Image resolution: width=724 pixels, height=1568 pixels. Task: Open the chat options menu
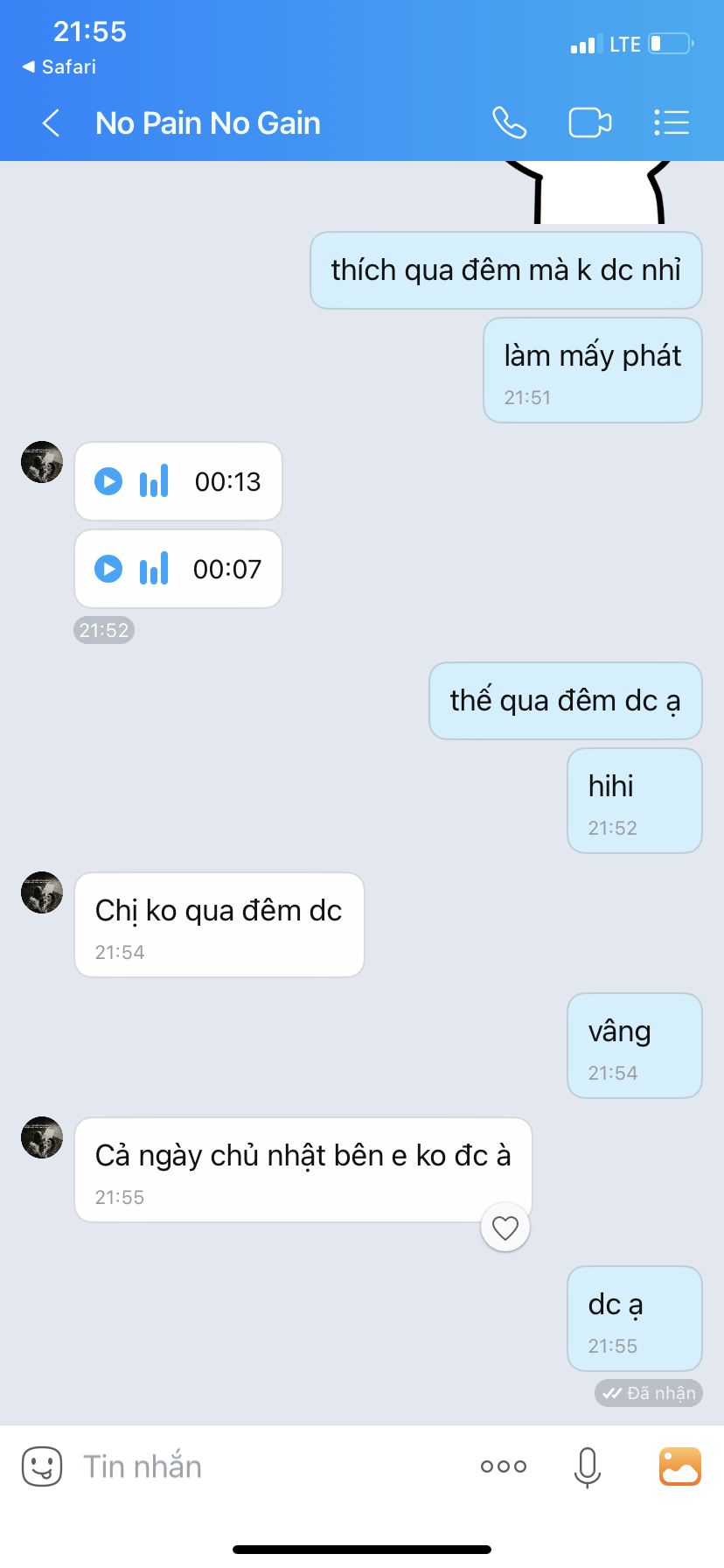[672, 122]
